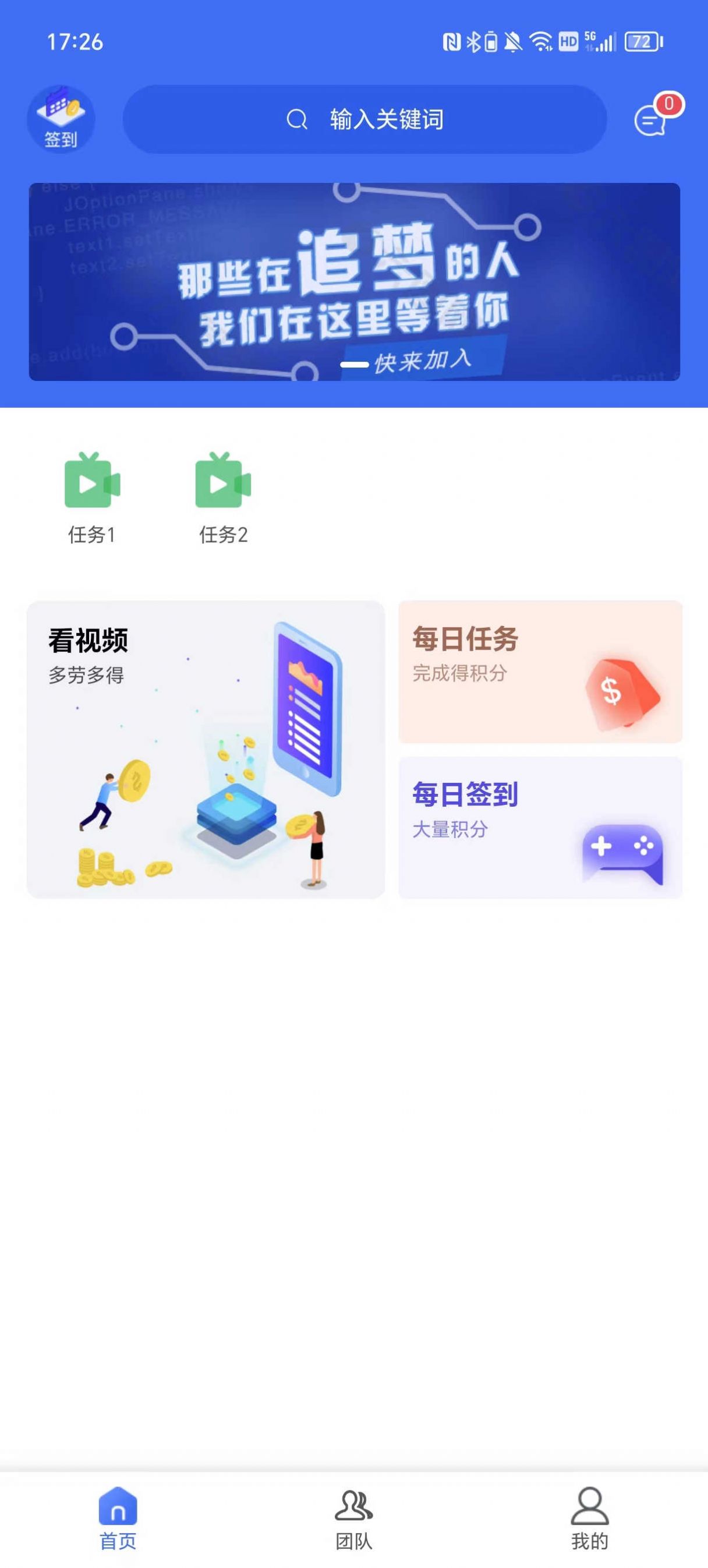
Task: Switch to the 团队 tab
Action: click(355, 1516)
